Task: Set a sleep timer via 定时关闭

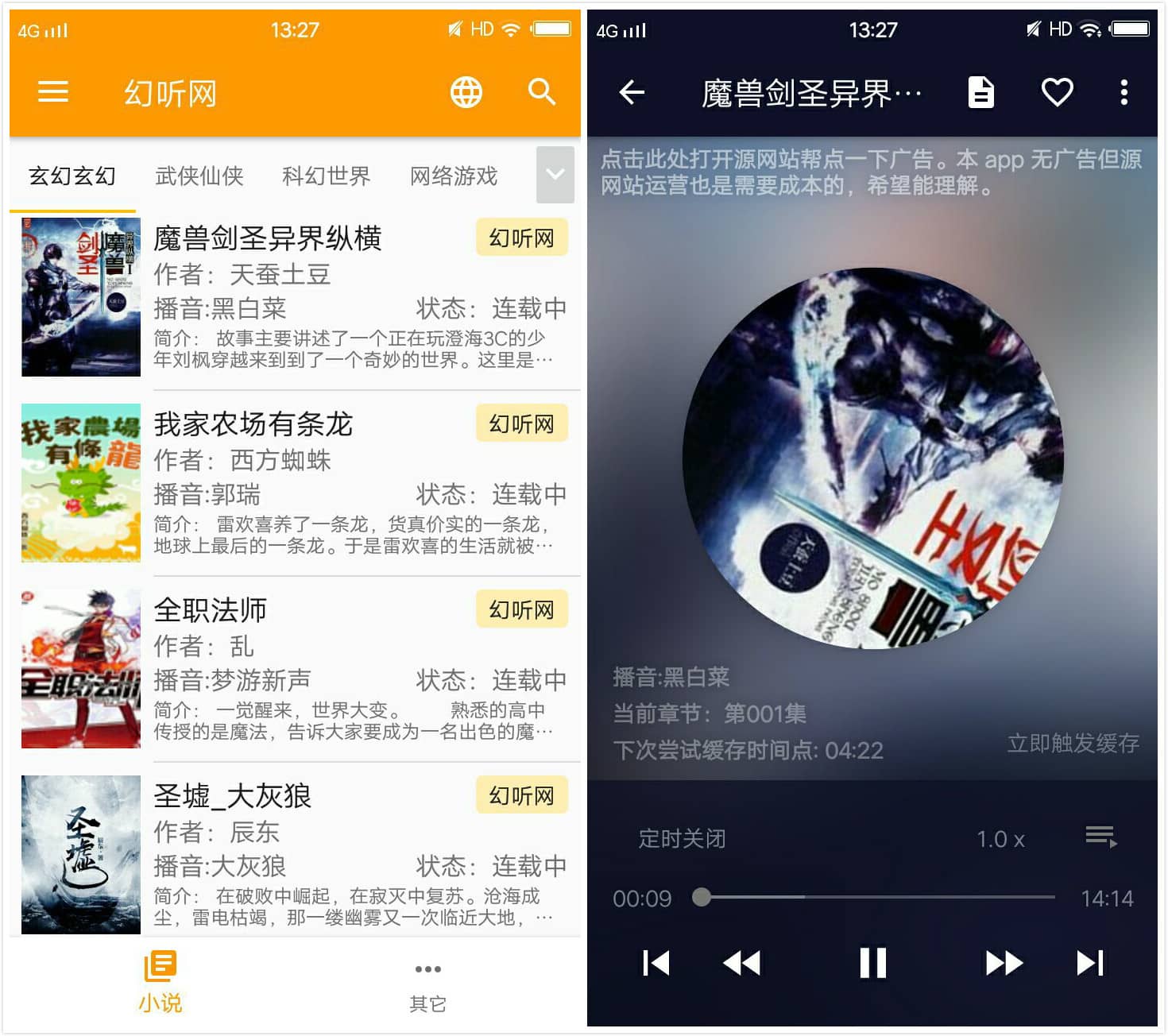Action: (x=682, y=838)
